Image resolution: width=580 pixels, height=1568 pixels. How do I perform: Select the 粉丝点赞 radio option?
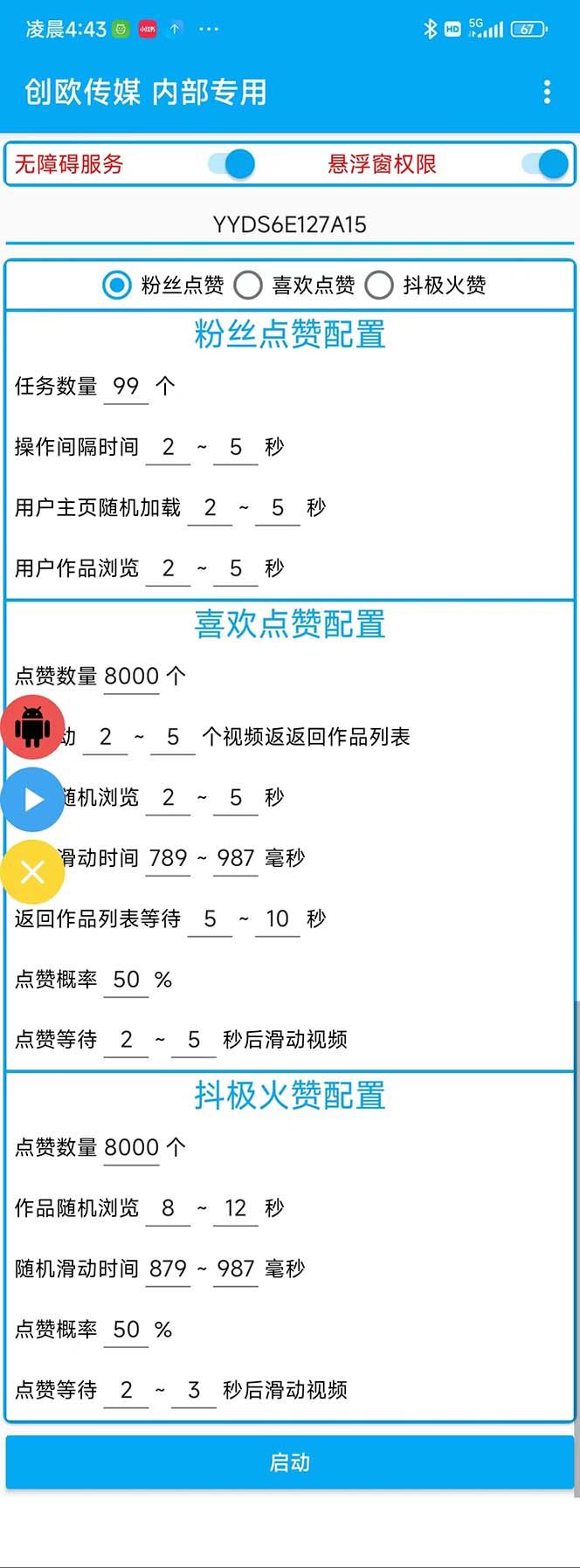click(x=117, y=285)
